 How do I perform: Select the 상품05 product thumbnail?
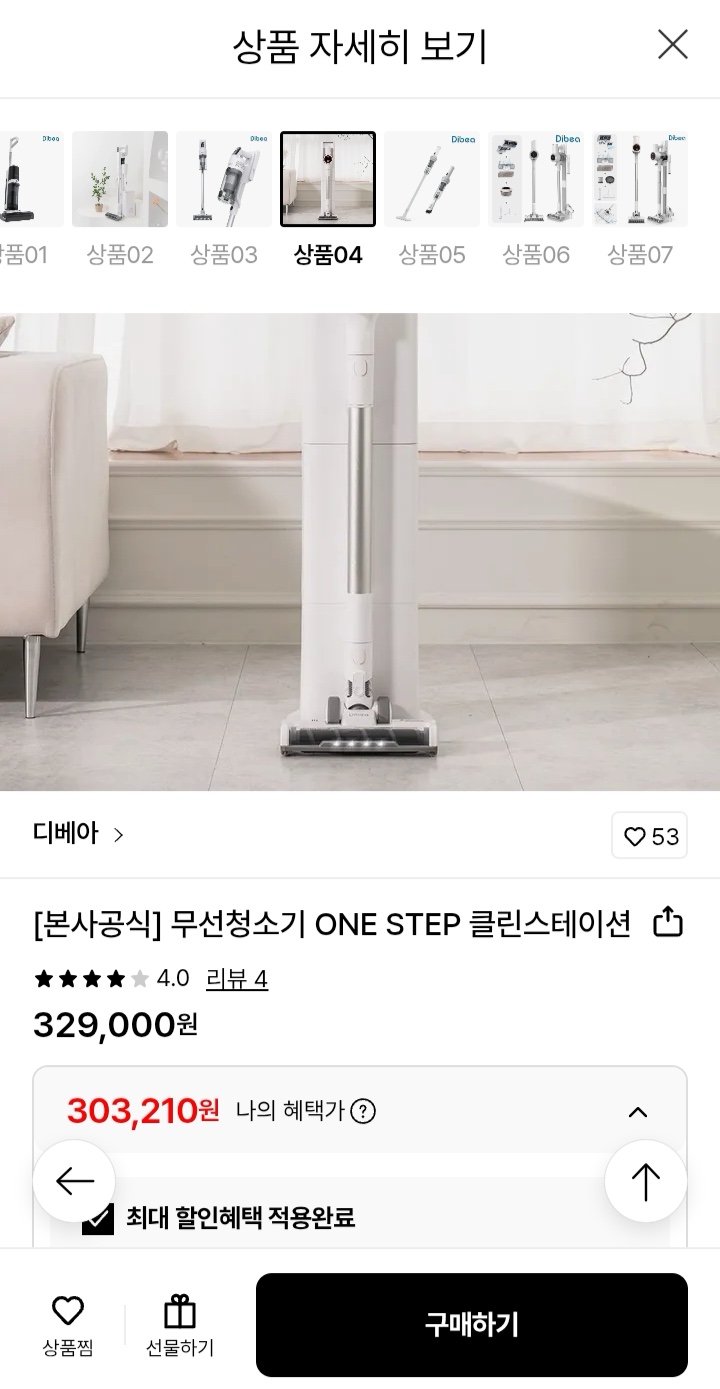click(431, 180)
